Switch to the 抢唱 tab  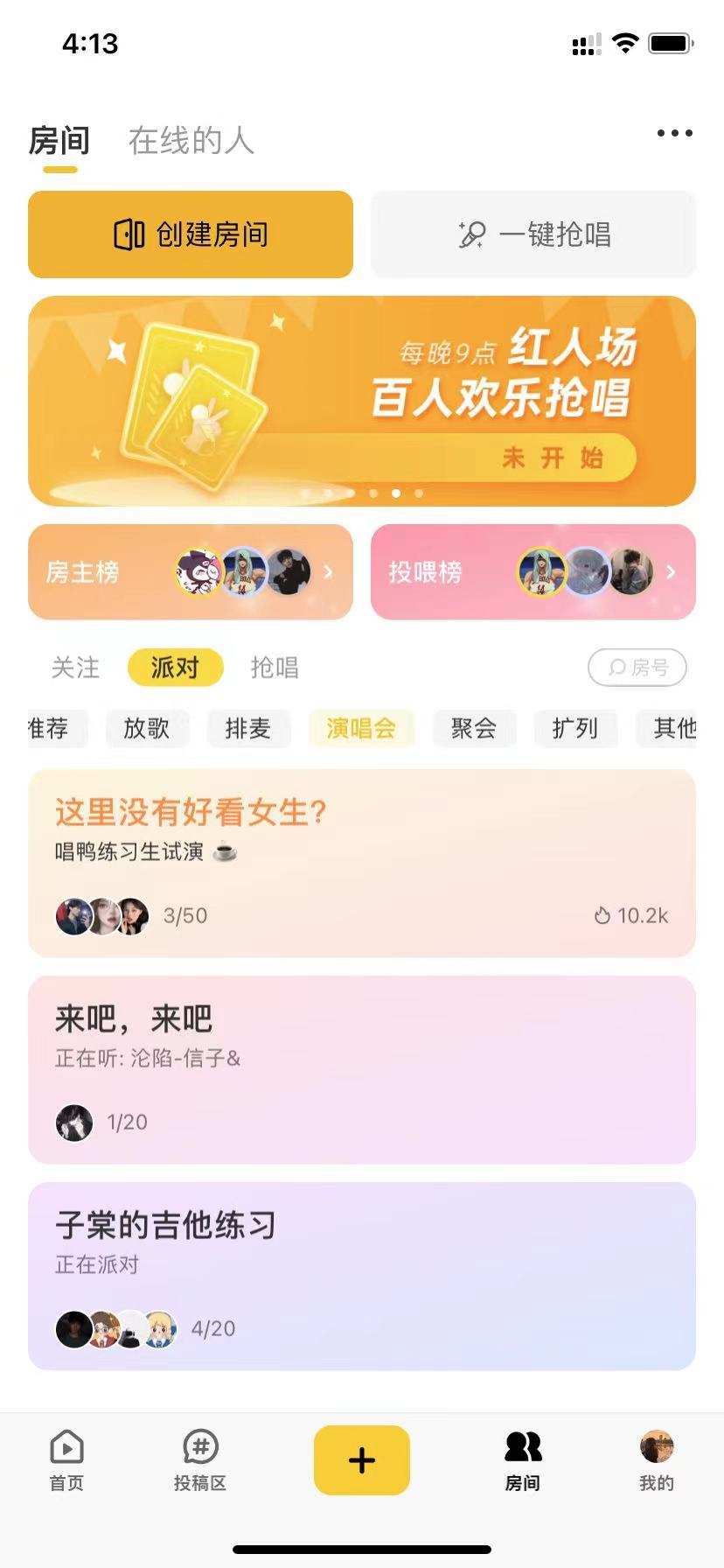[275, 668]
